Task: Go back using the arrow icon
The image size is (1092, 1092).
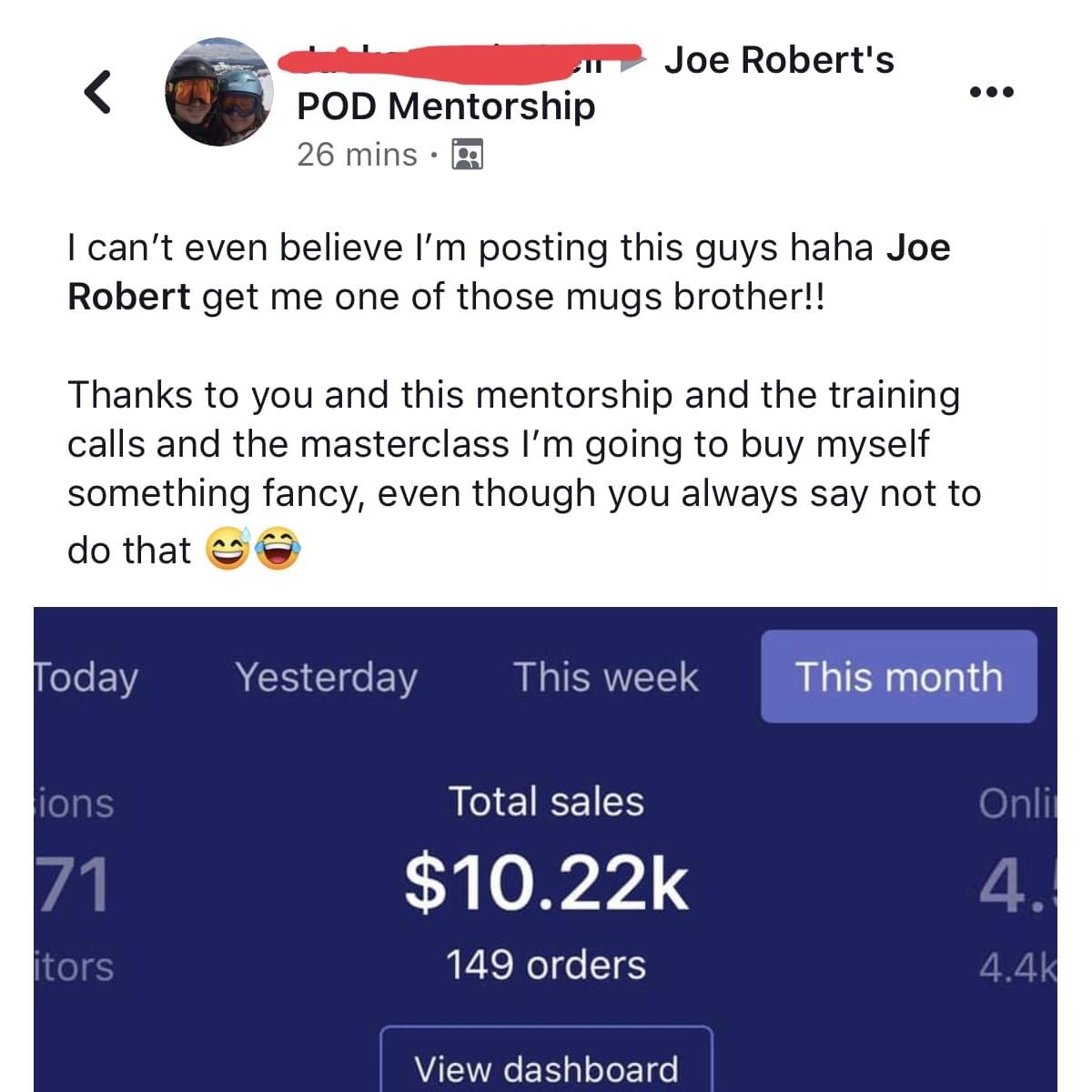Action: pos(97,92)
